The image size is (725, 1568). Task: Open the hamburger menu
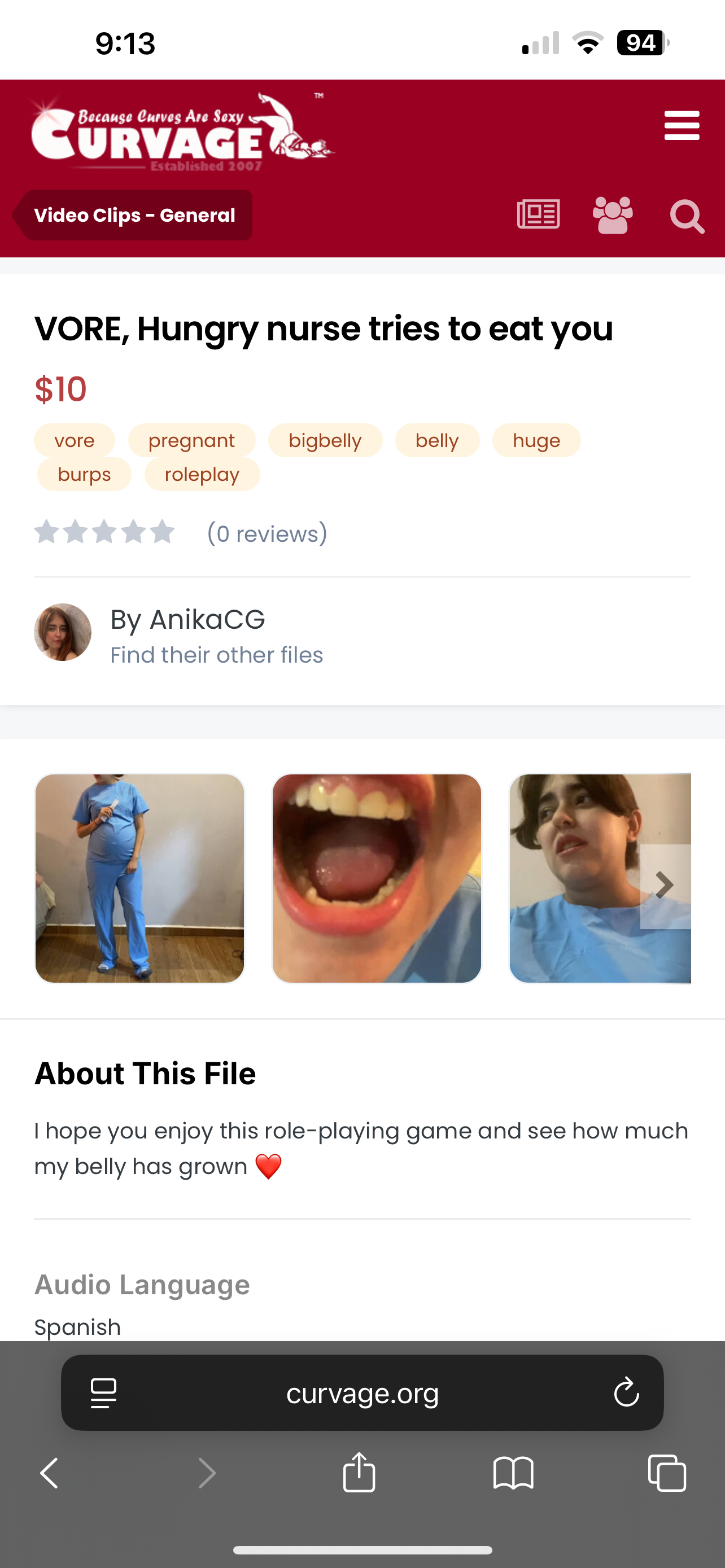coord(681,125)
